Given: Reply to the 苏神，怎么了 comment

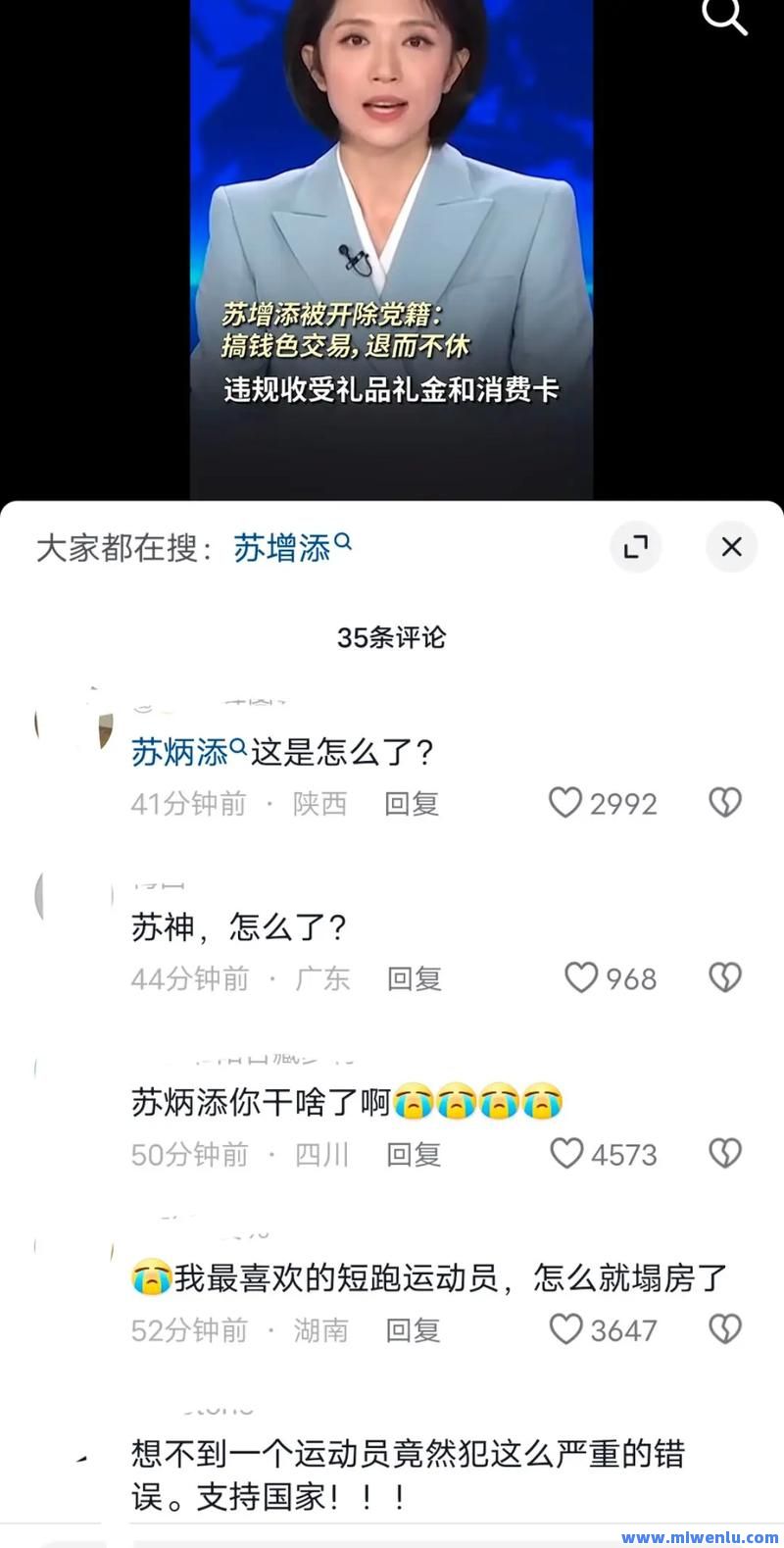Looking at the screenshot, I should pyautogui.click(x=415, y=978).
